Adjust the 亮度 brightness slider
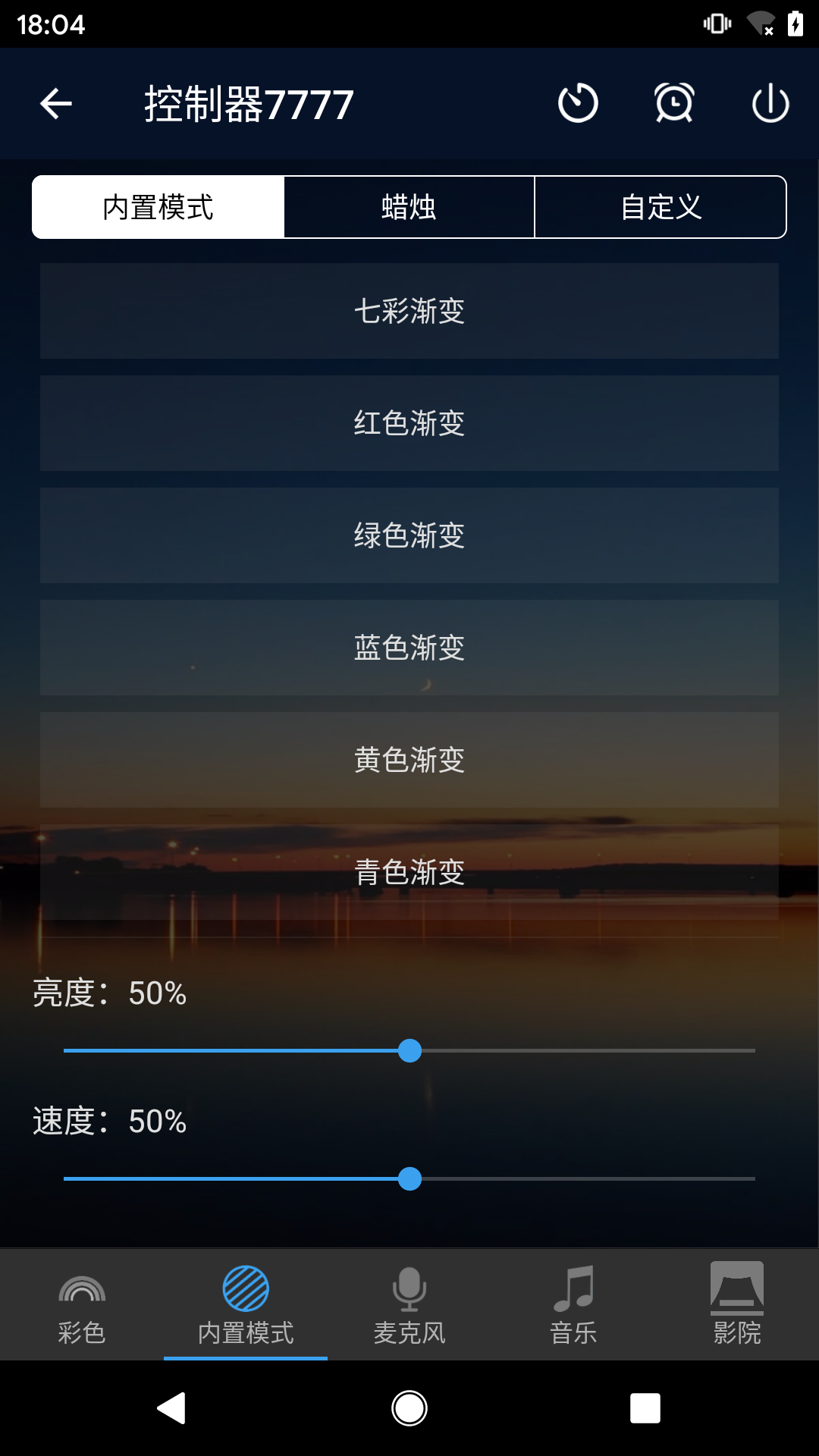This screenshot has width=819, height=1456. tap(409, 1051)
